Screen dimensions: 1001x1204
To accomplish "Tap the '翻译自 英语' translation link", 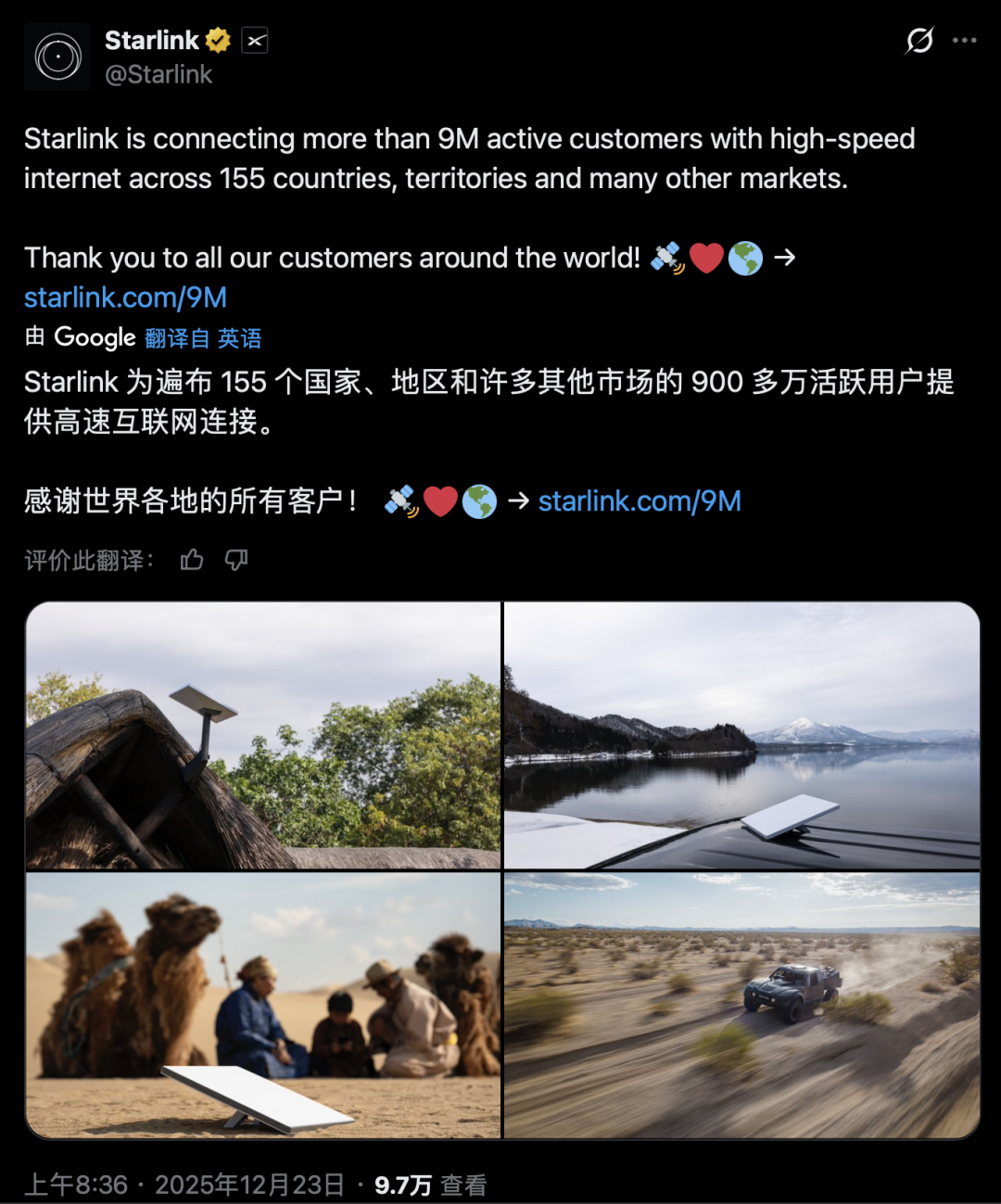I will [x=203, y=338].
